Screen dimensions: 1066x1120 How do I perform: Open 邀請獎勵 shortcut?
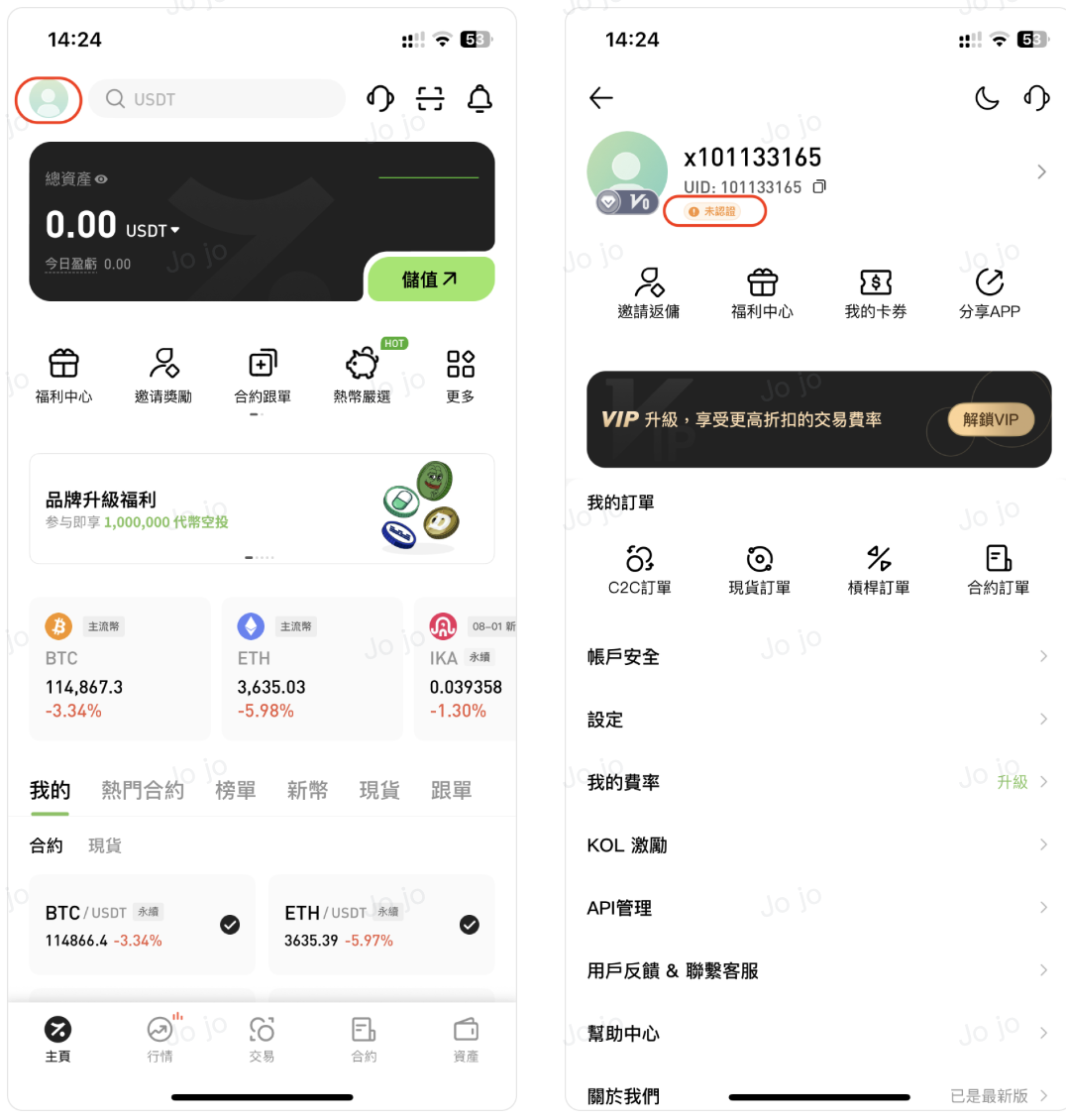pyautogui.click(x=163, y=376)
